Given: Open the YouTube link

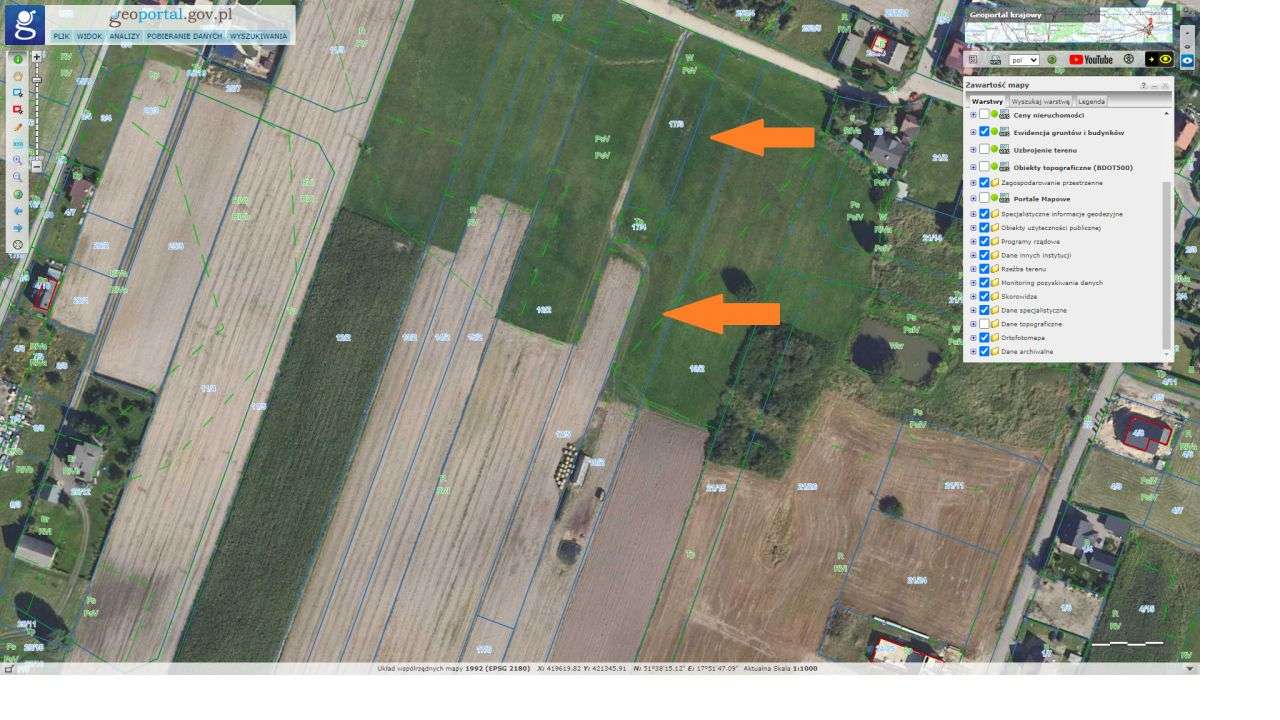Looking at the screenshot, I should [x=1090, y=60].
